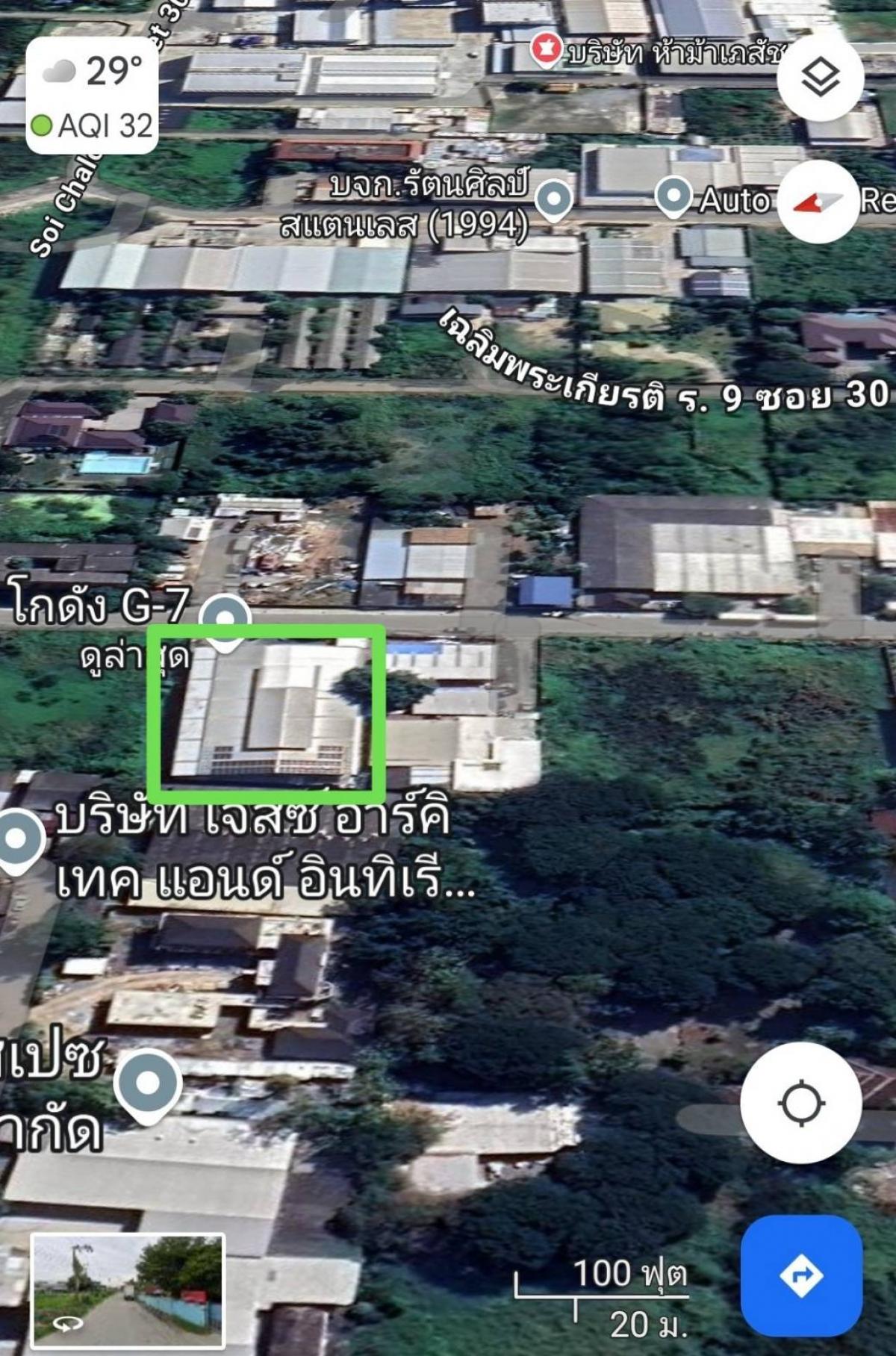Start directions with the blue arrow button
The width and height of the screenshot is (896, 1356).
pyautogui.click(x=801, y=1275)
